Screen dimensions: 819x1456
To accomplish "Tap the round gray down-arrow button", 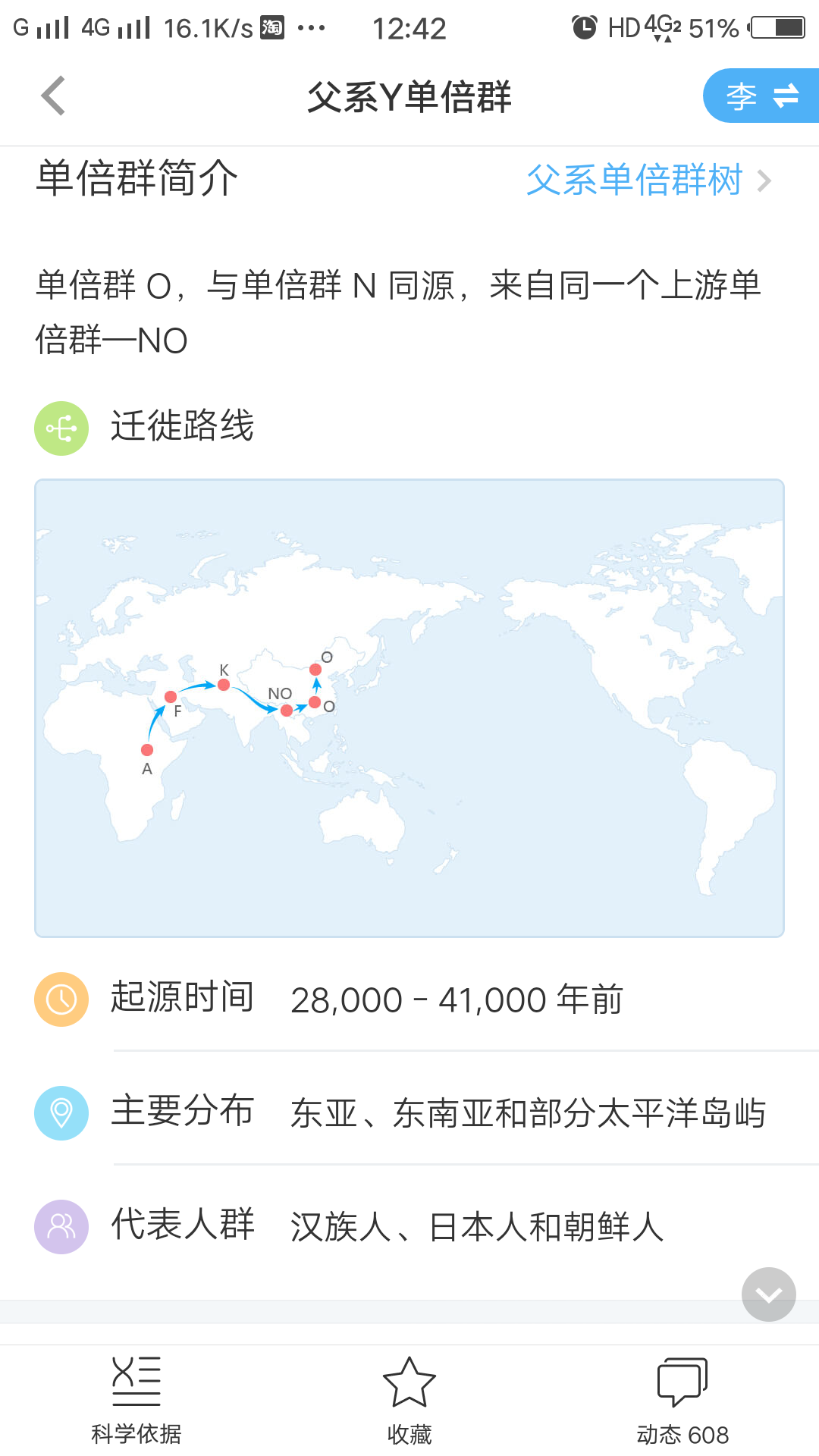I will tap(769, 1294).
